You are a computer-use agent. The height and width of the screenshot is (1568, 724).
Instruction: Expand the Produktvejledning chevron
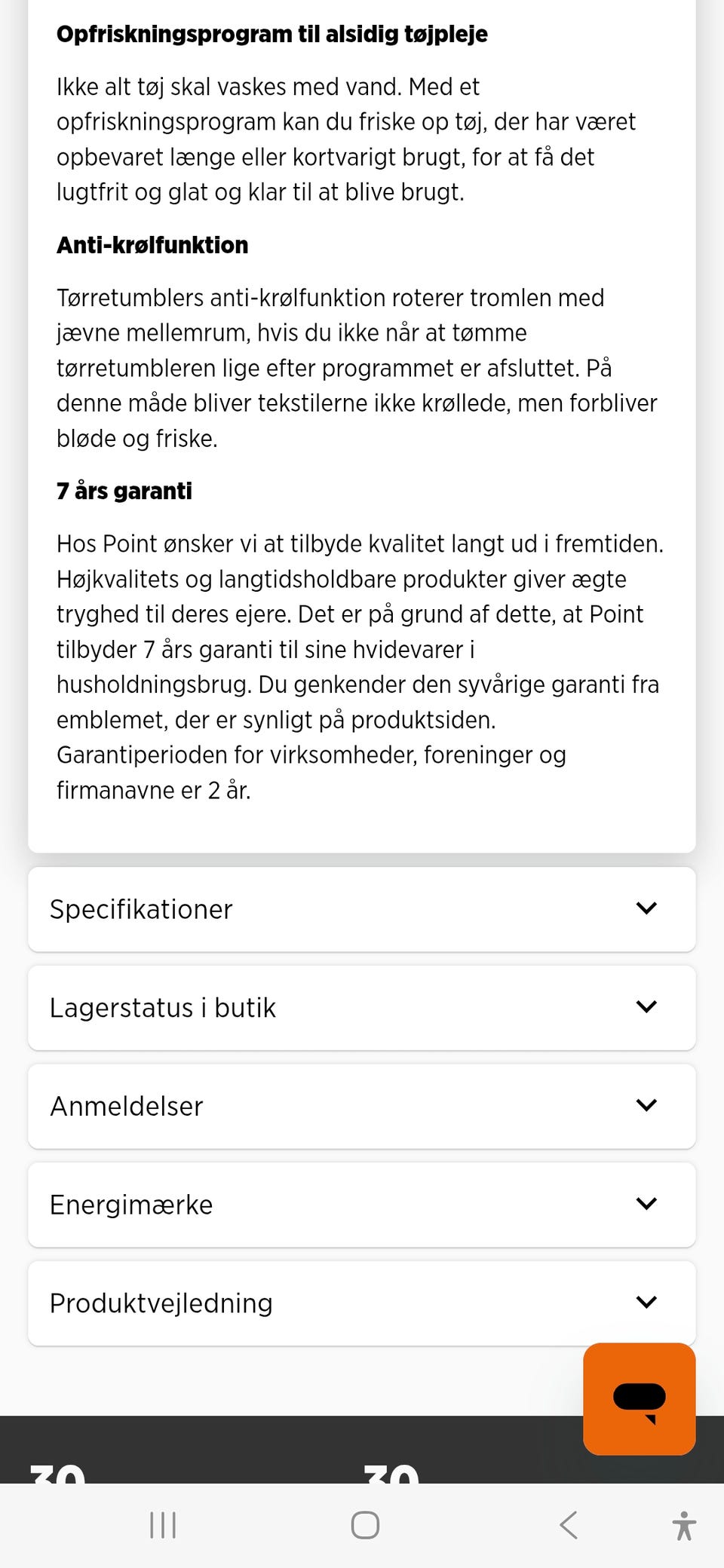[646, 1302]
